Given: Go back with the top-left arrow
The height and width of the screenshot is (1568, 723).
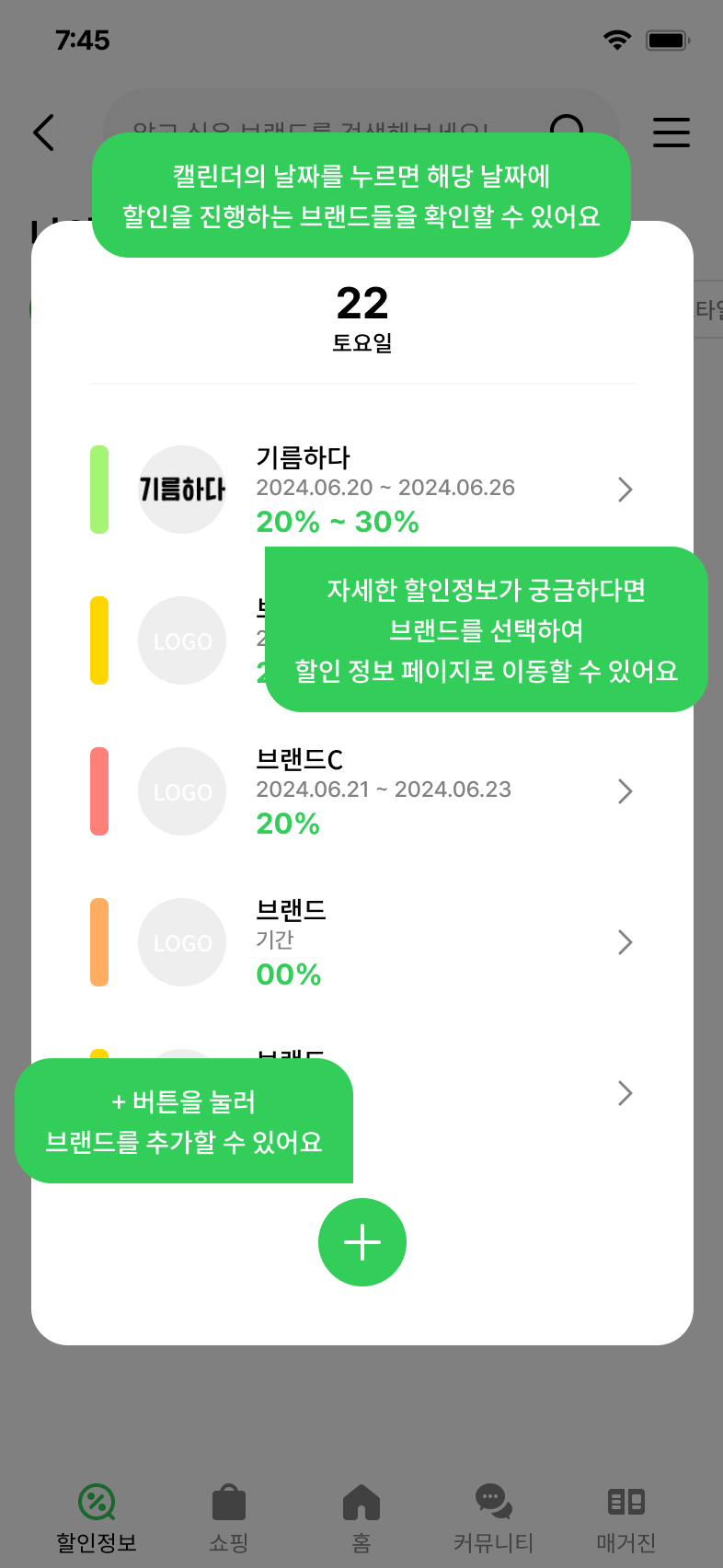Looking at the screenshot, I should (43, 133).
